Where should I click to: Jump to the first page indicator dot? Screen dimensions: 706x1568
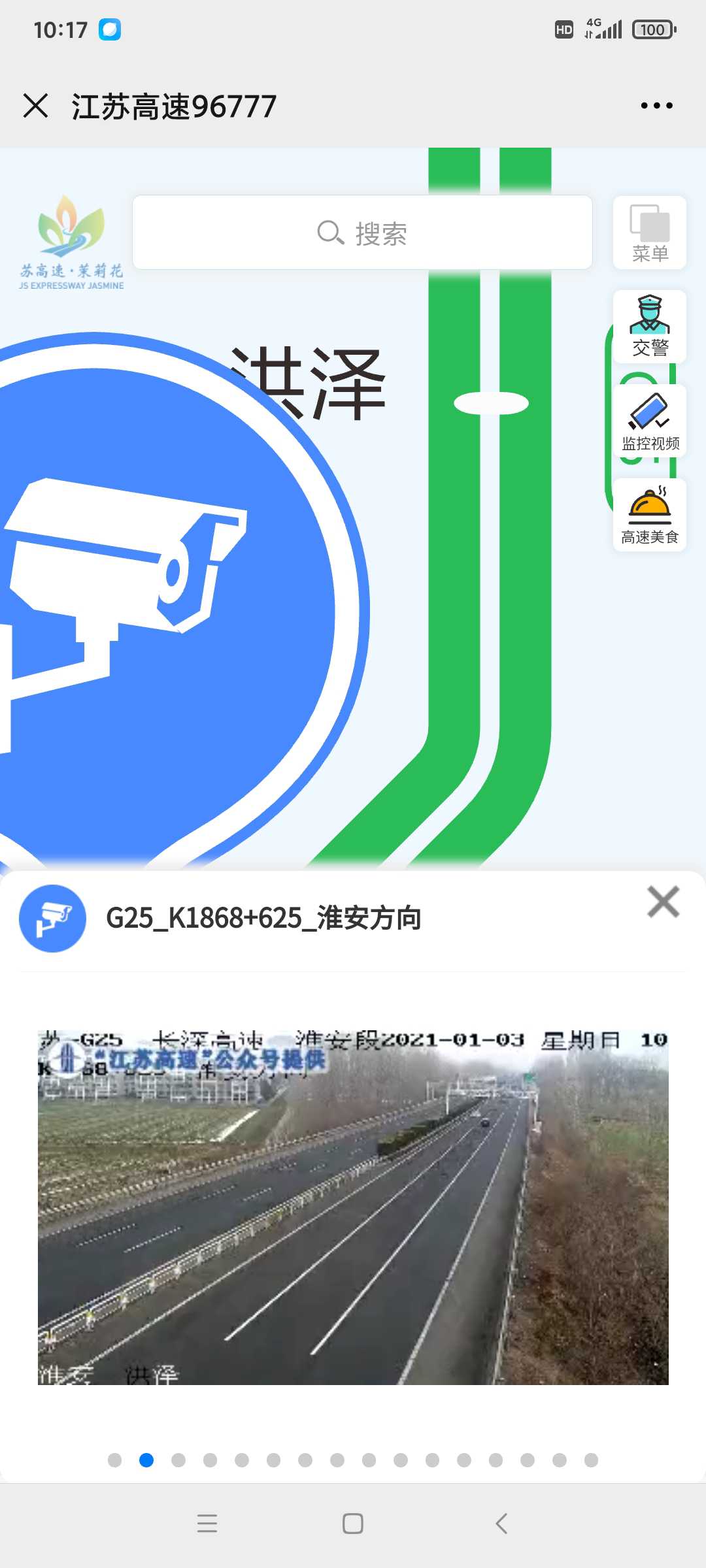pyautogui.click(x=115, y=1460)
